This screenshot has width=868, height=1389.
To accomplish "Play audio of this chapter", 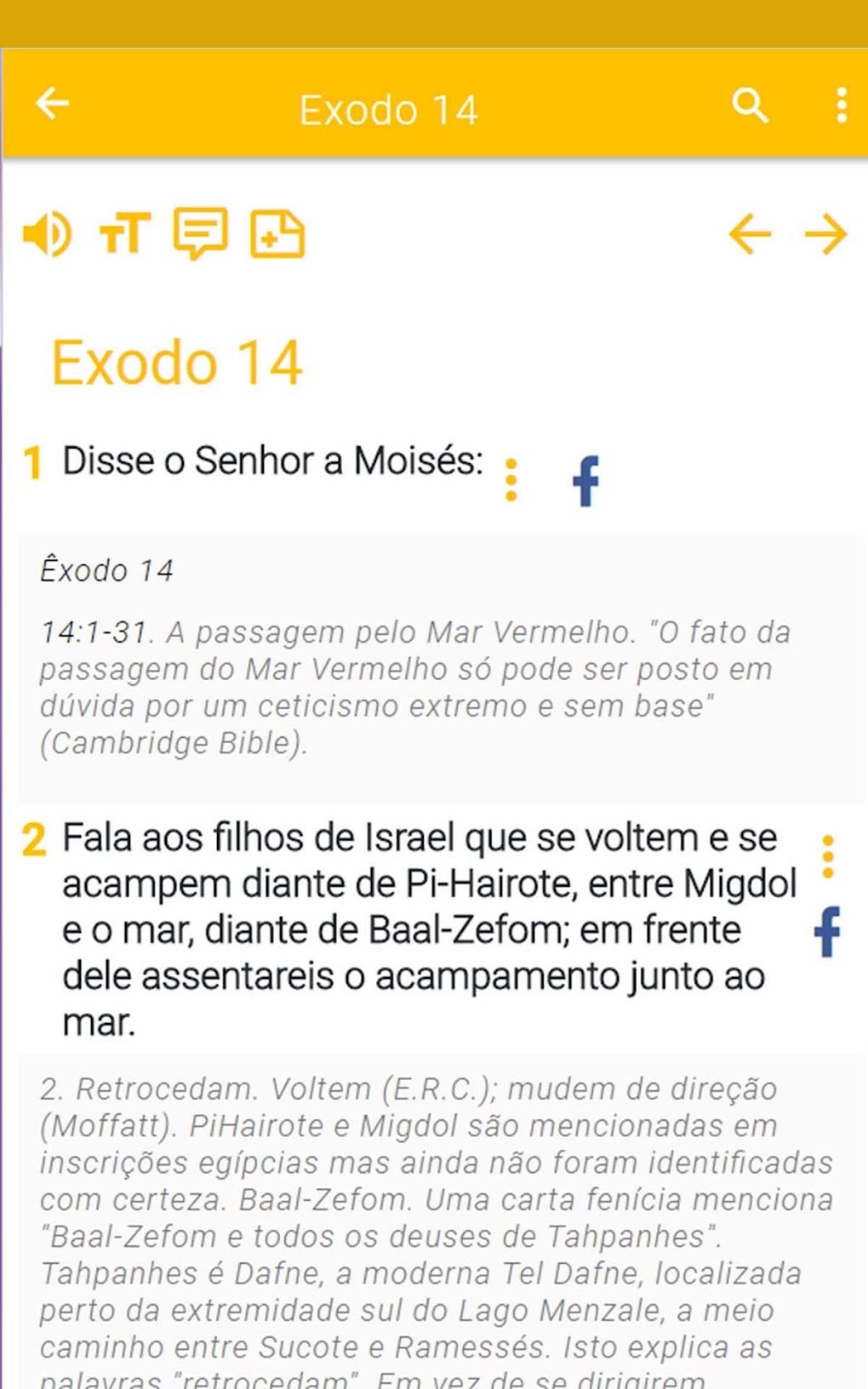I will pyautogui.click(x=47, y=234).
